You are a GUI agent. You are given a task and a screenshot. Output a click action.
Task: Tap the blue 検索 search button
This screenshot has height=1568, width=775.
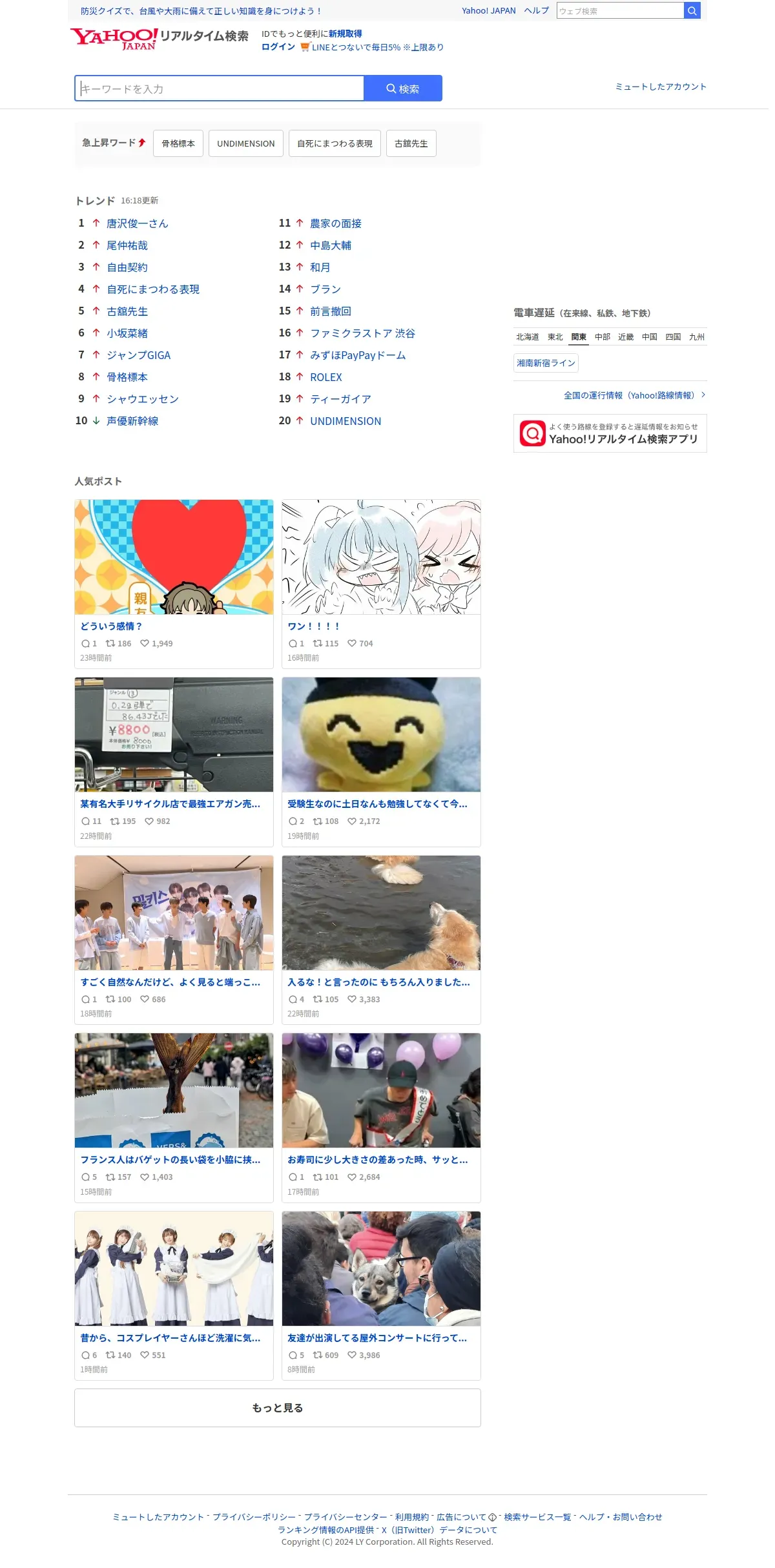403,88
